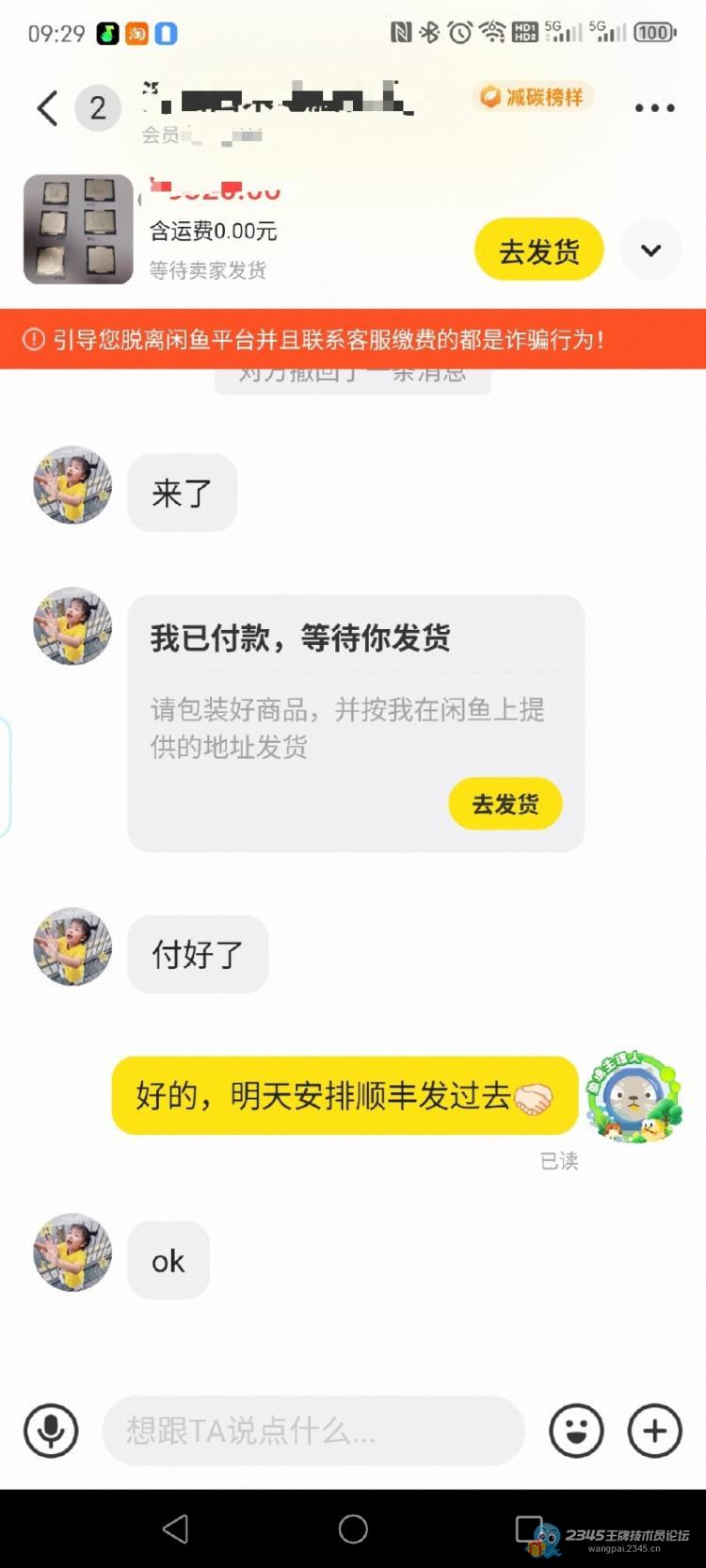Tap 去发货 in the payment message card
This screenshot has height=1568, width=706.
coord(505,803)
